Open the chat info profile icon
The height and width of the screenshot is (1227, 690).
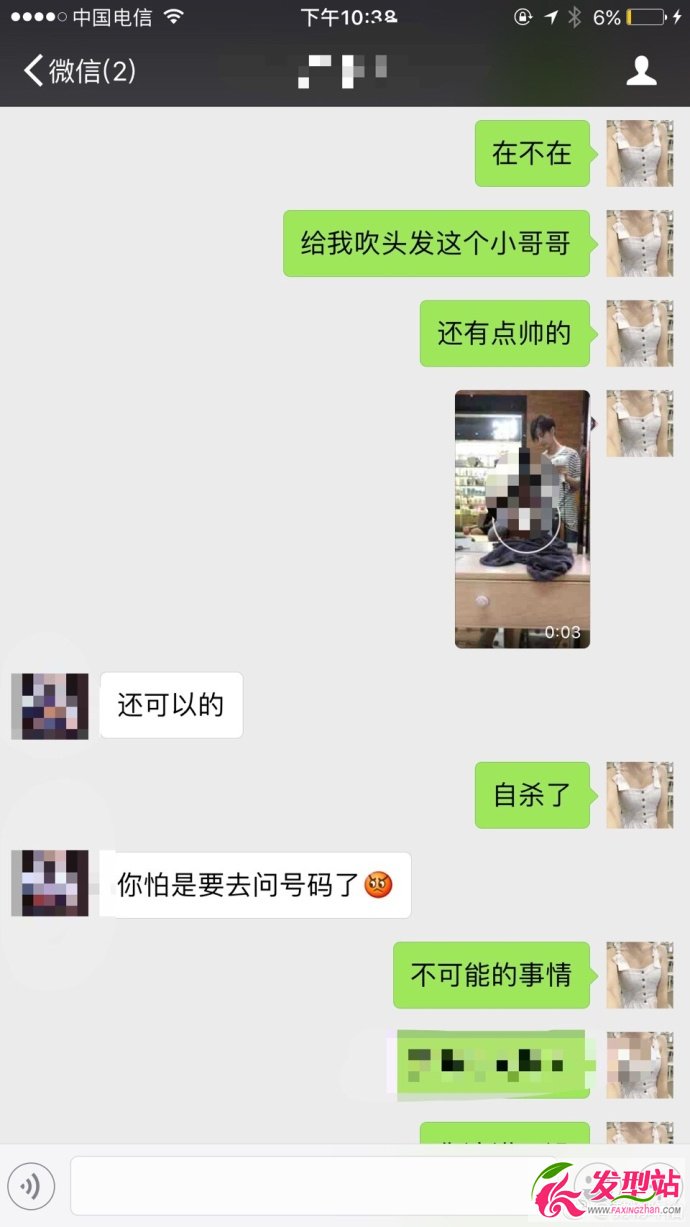[x=641, y=71]
